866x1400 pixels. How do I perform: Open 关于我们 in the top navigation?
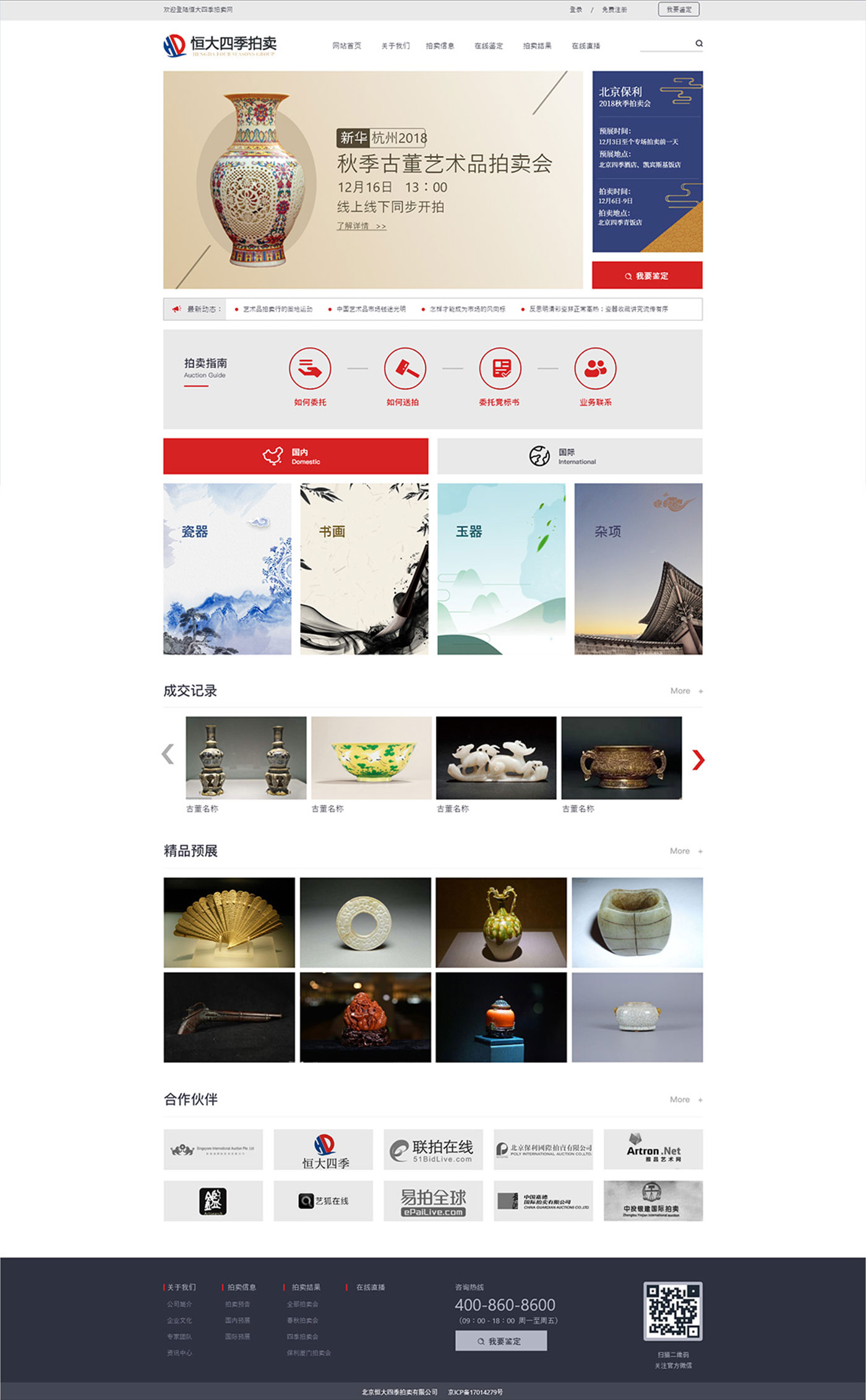click(x=395, y=46)
